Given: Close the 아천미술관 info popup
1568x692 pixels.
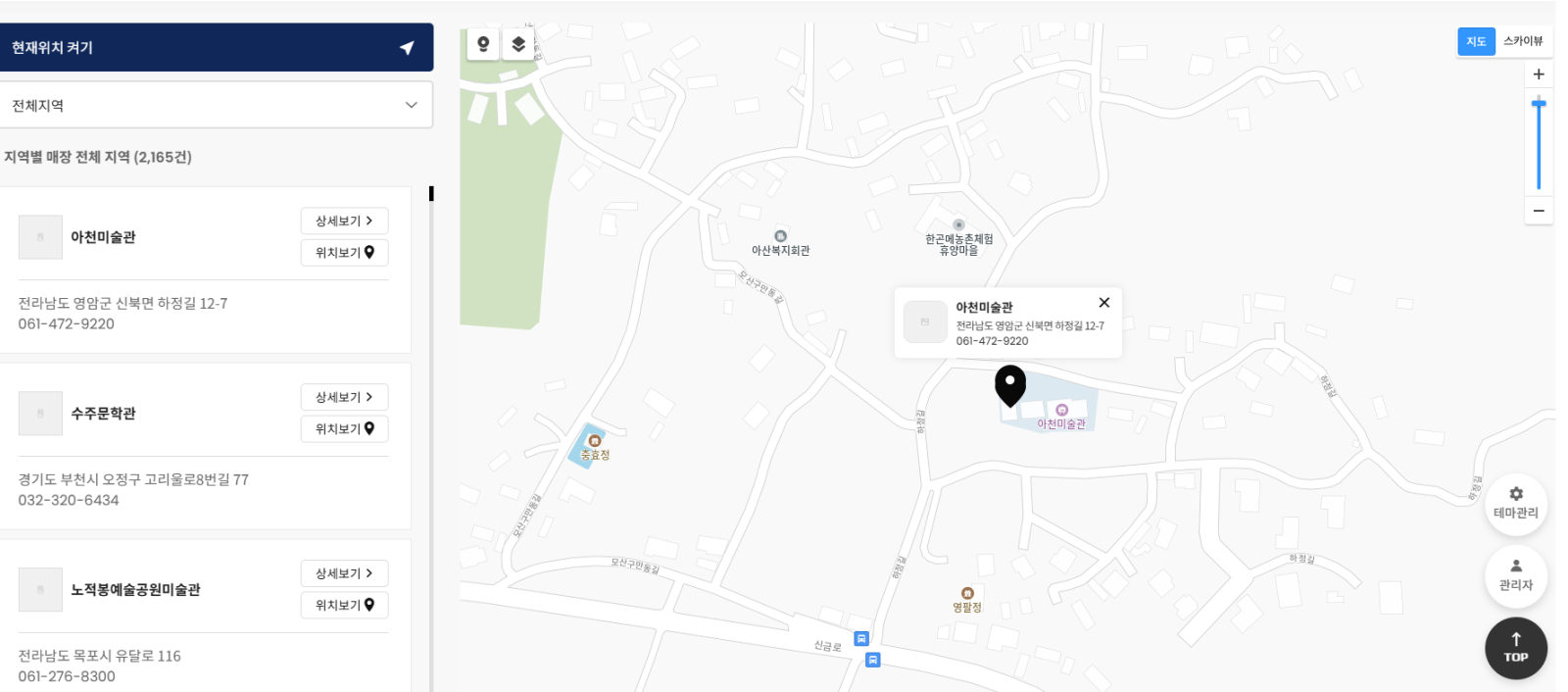Looking at the screenshot, I should (x=1104, y=303).
